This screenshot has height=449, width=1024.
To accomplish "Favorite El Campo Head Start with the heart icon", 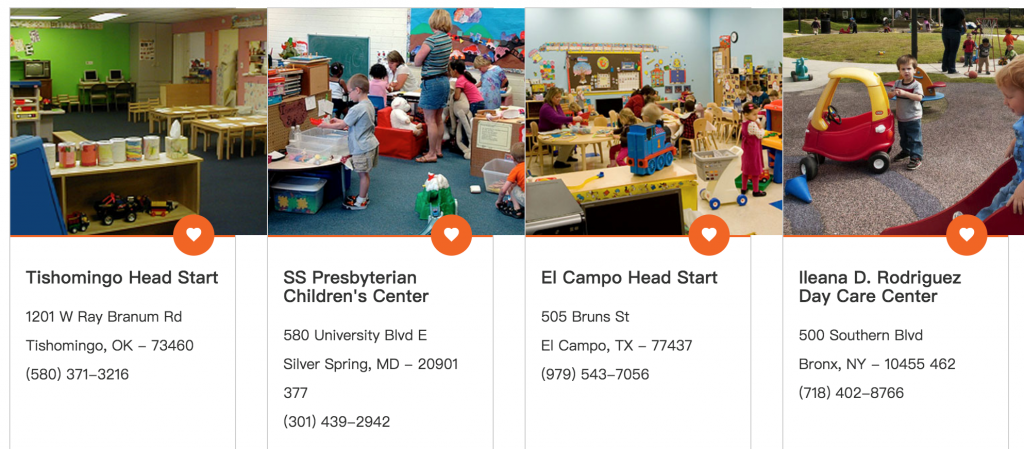I will click(709, 235).
